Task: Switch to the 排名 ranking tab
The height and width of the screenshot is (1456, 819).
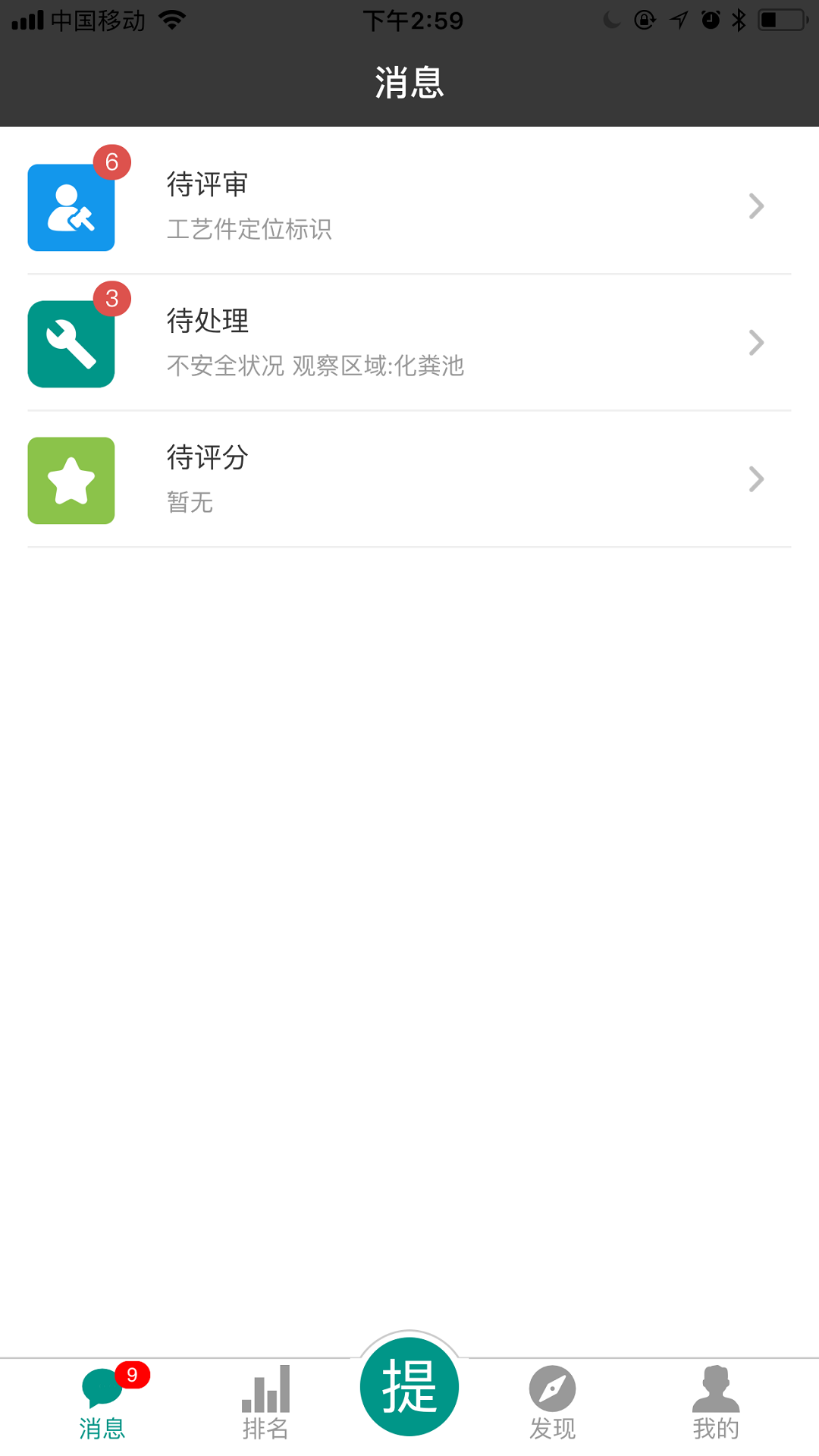Action: 265,1403
